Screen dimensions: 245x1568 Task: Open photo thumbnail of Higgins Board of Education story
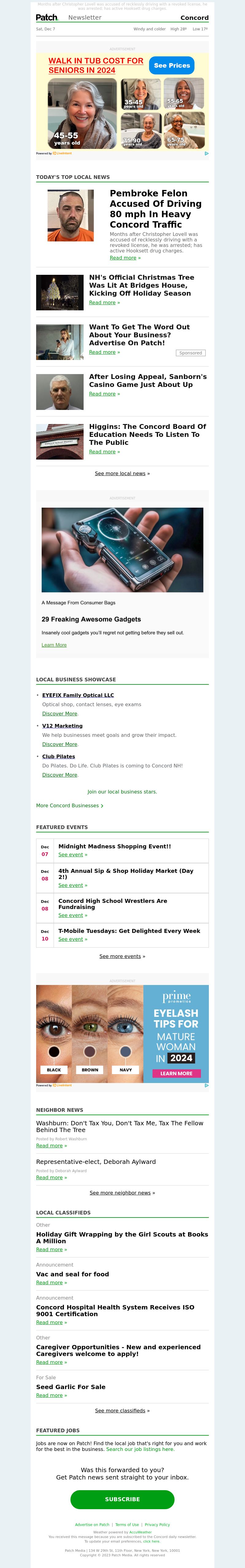[60, 441]
